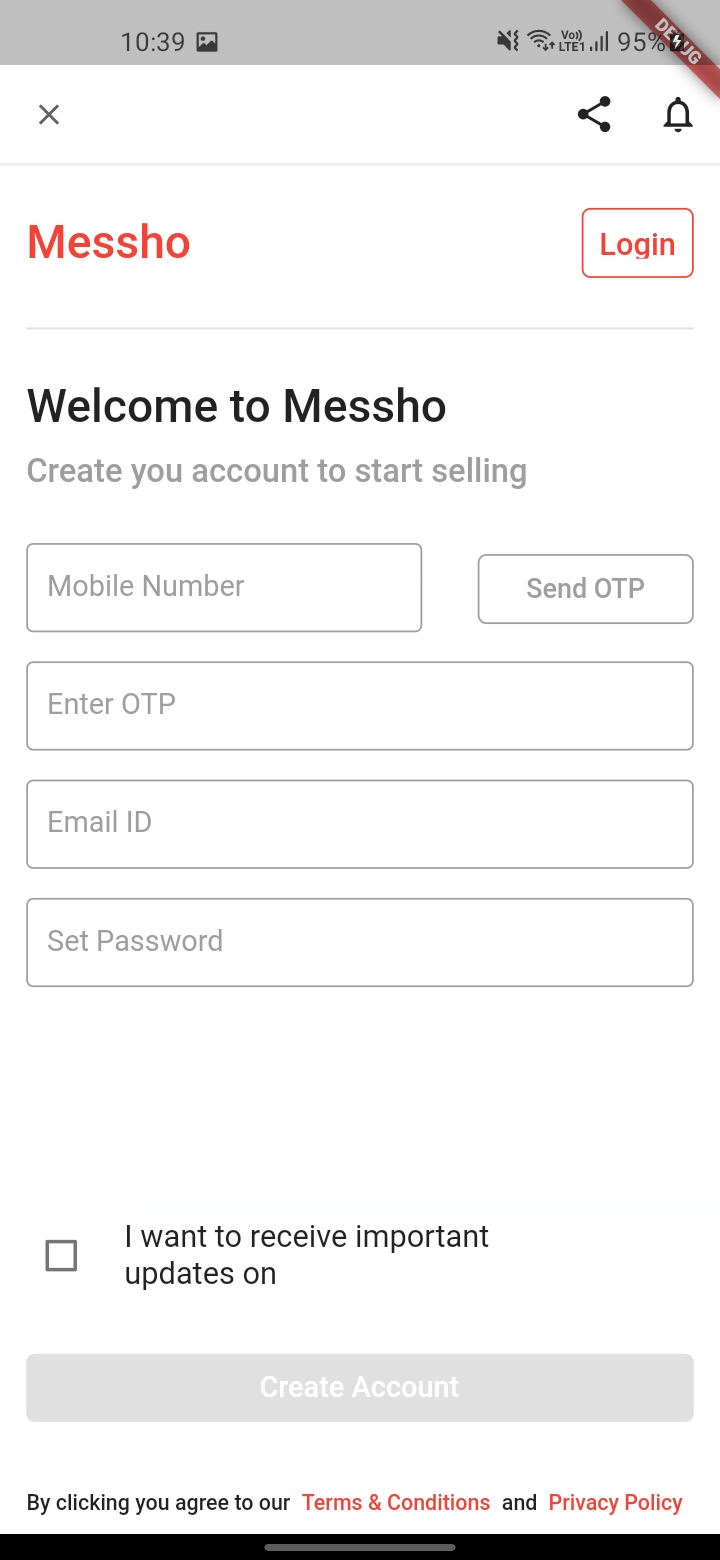Open the Login screen
Image resolution: width=720 pixels, height=1560 pixels.
[x=637, y=242]
